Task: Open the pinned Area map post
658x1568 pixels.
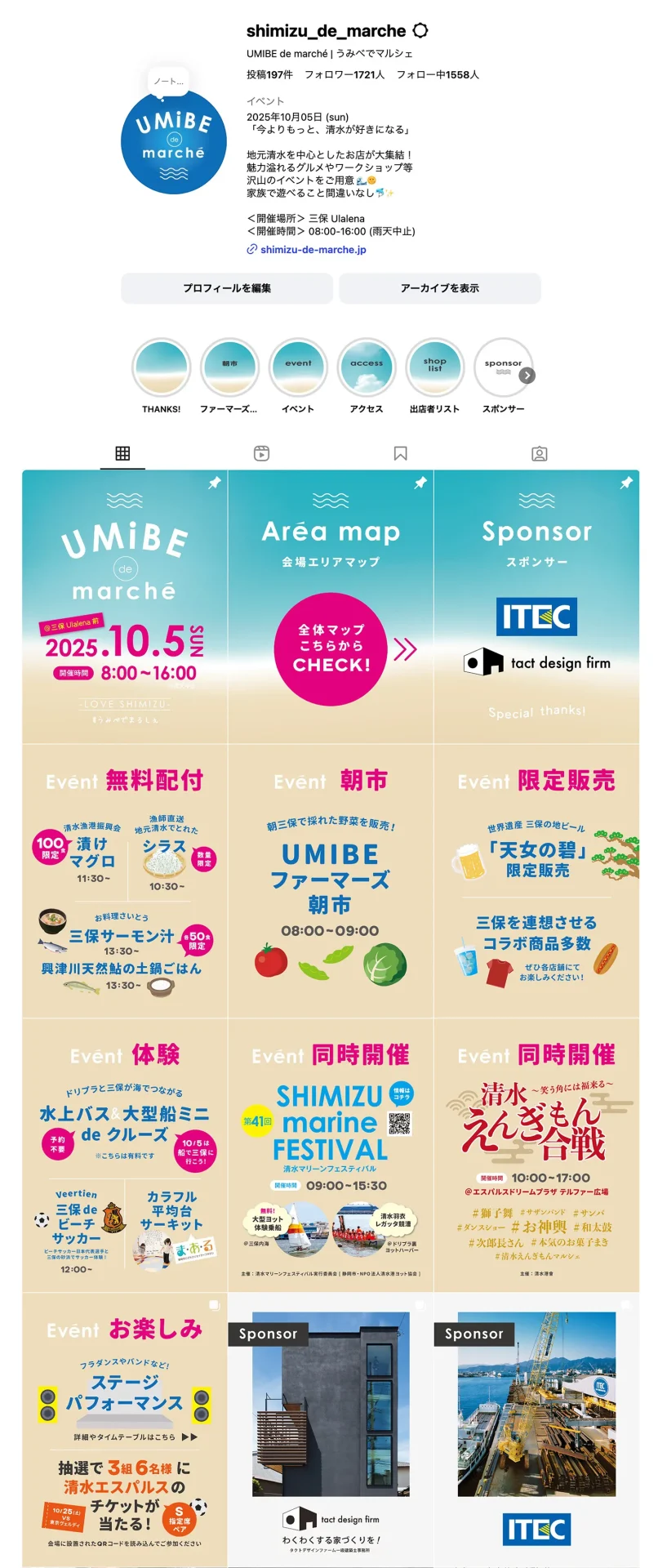Action: [x=331, y=606]
